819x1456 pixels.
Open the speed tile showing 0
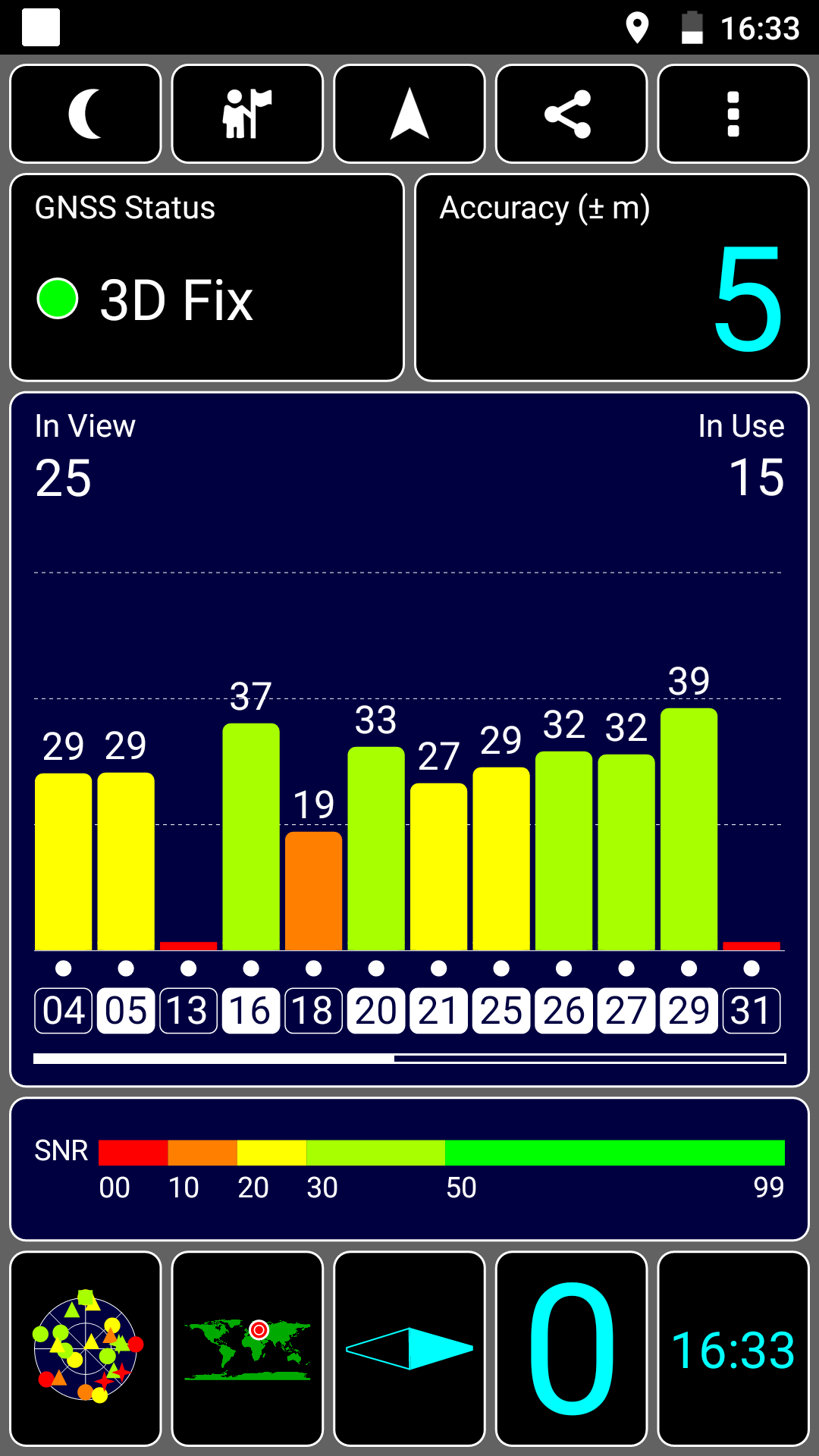coord(571,1349)
